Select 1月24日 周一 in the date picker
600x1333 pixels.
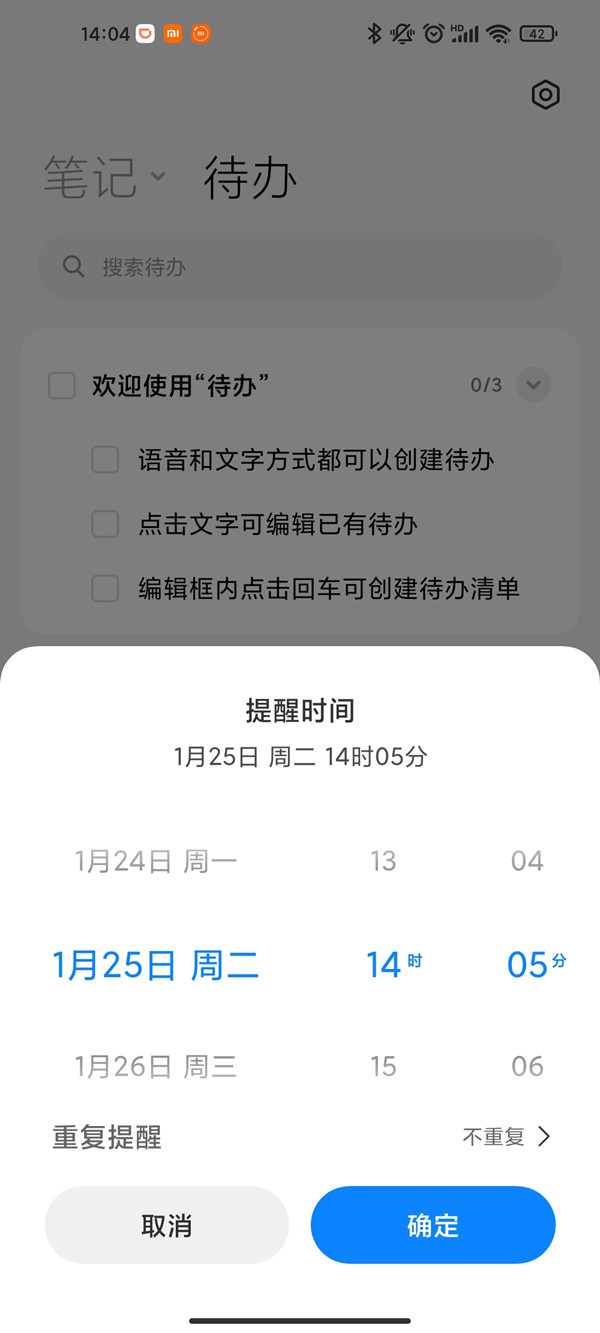pos(156,861)
